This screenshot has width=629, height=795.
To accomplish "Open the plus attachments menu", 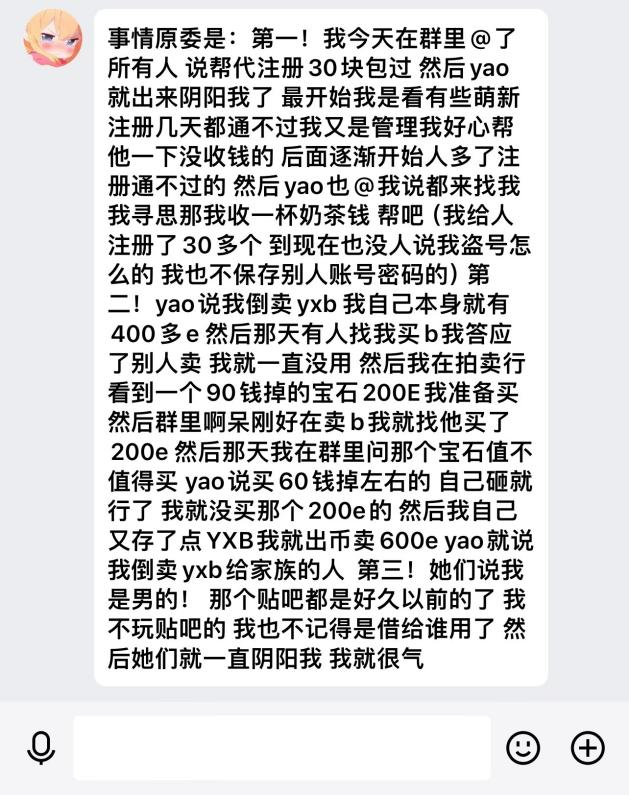I will 588,747.
